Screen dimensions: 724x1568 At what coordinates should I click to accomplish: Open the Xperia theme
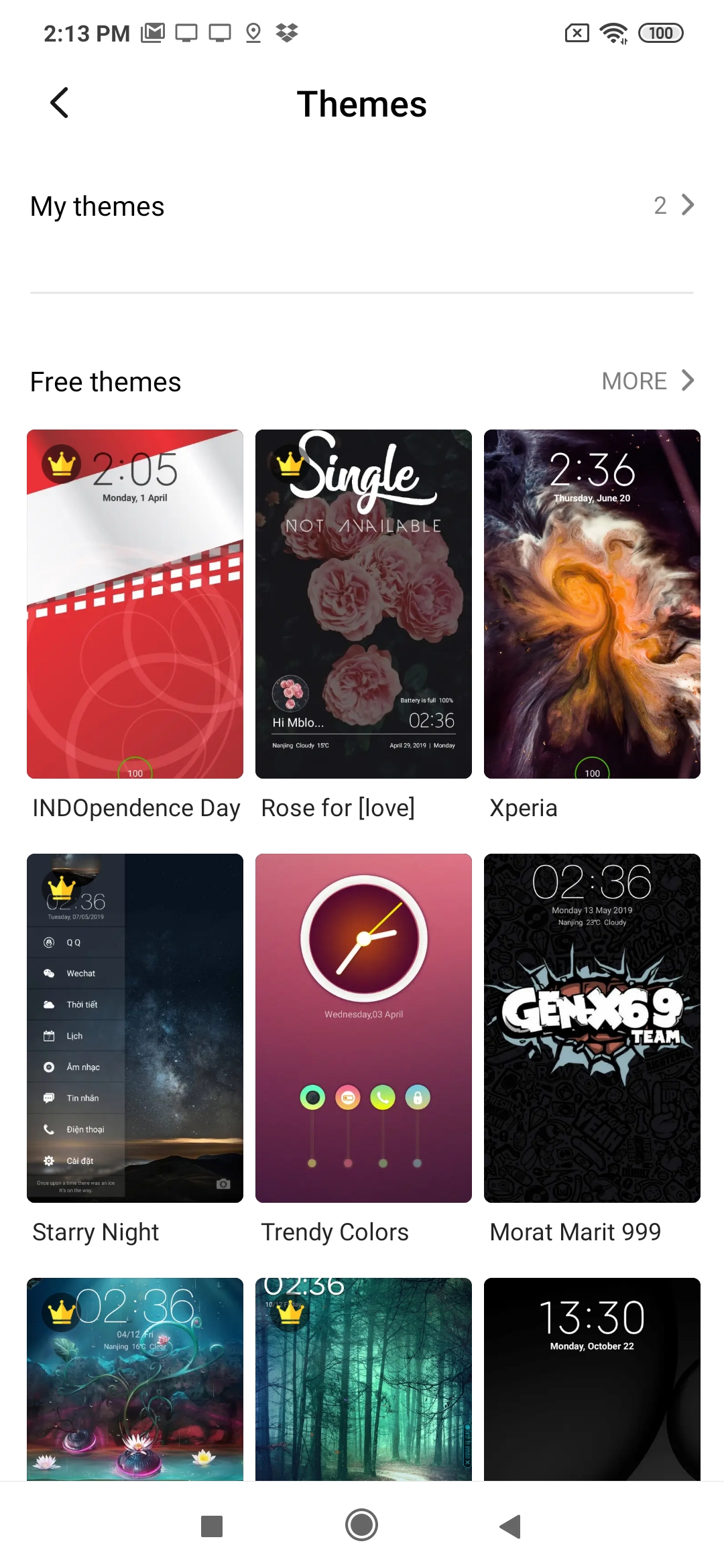point(592,604)
